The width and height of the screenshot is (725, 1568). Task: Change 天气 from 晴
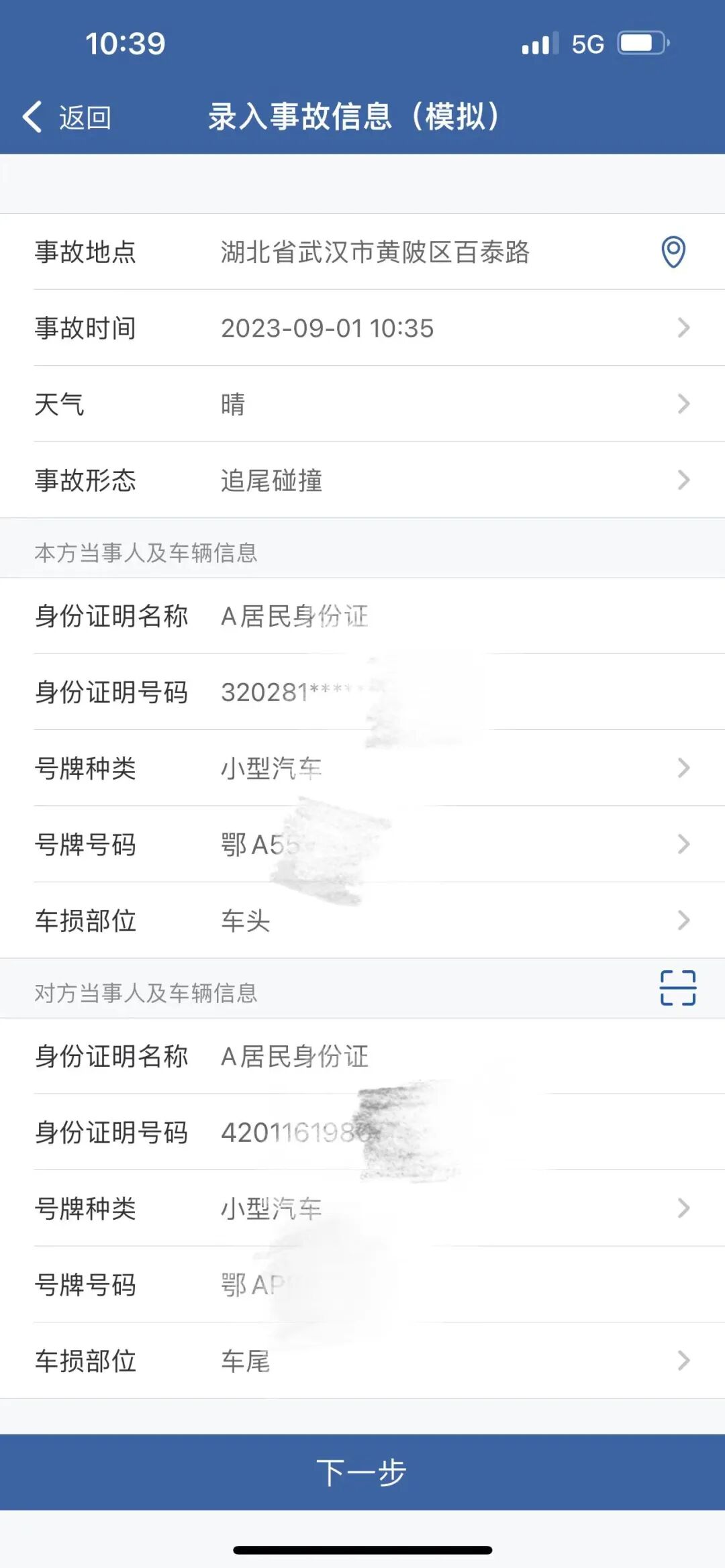tap(362, 404)
